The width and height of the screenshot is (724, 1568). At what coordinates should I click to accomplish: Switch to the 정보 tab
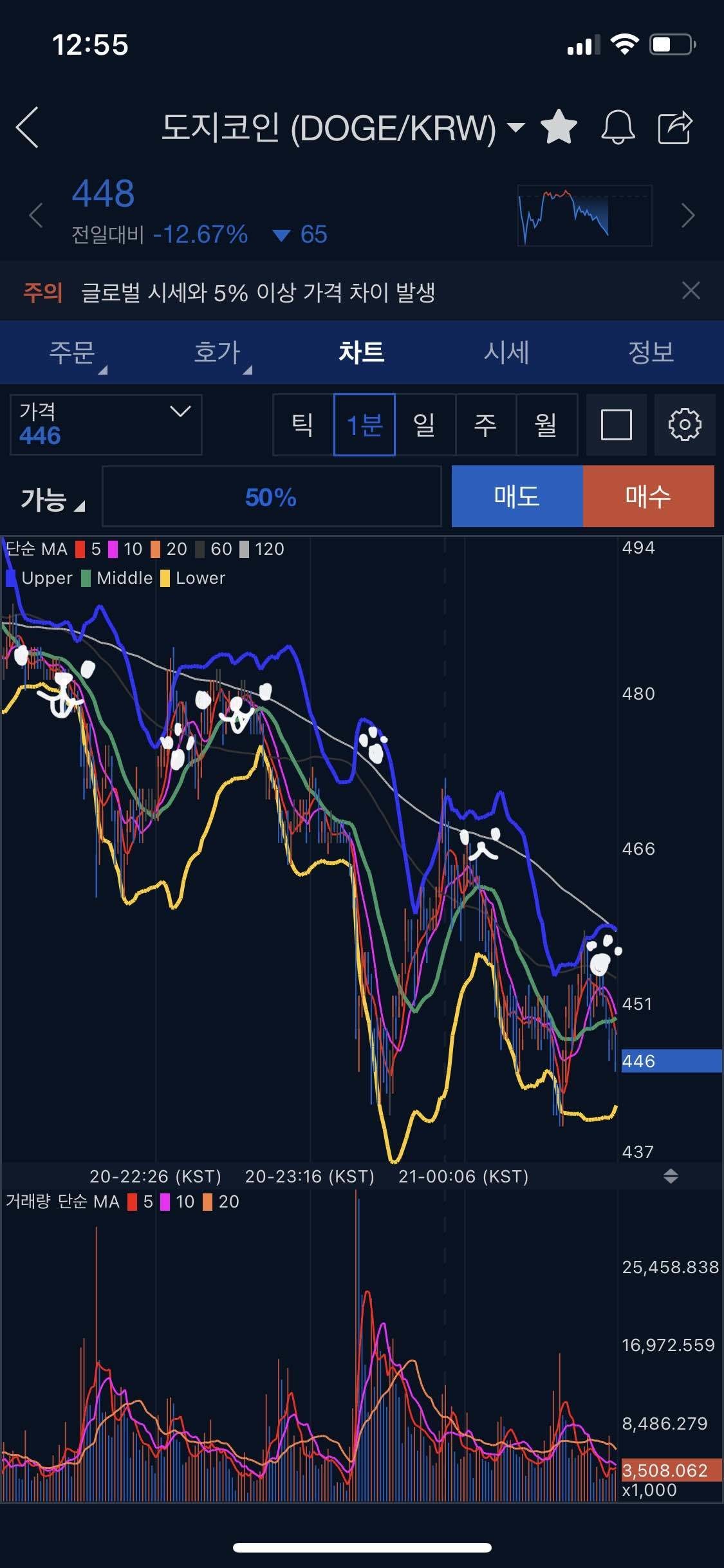(651, 353)
